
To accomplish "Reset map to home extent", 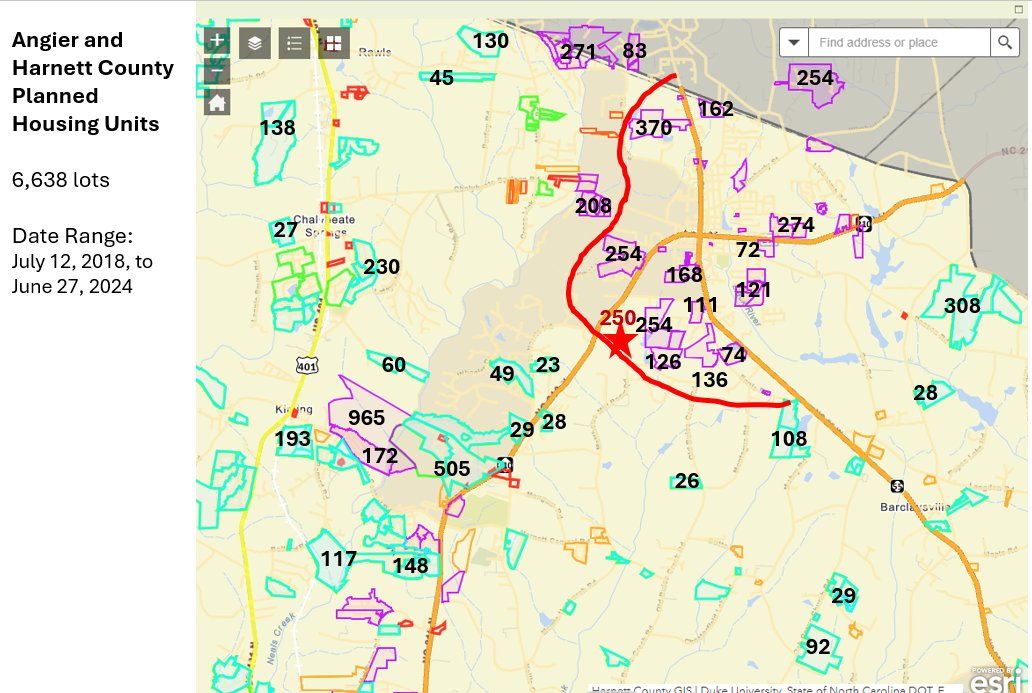I will click(x=217, y=102).
